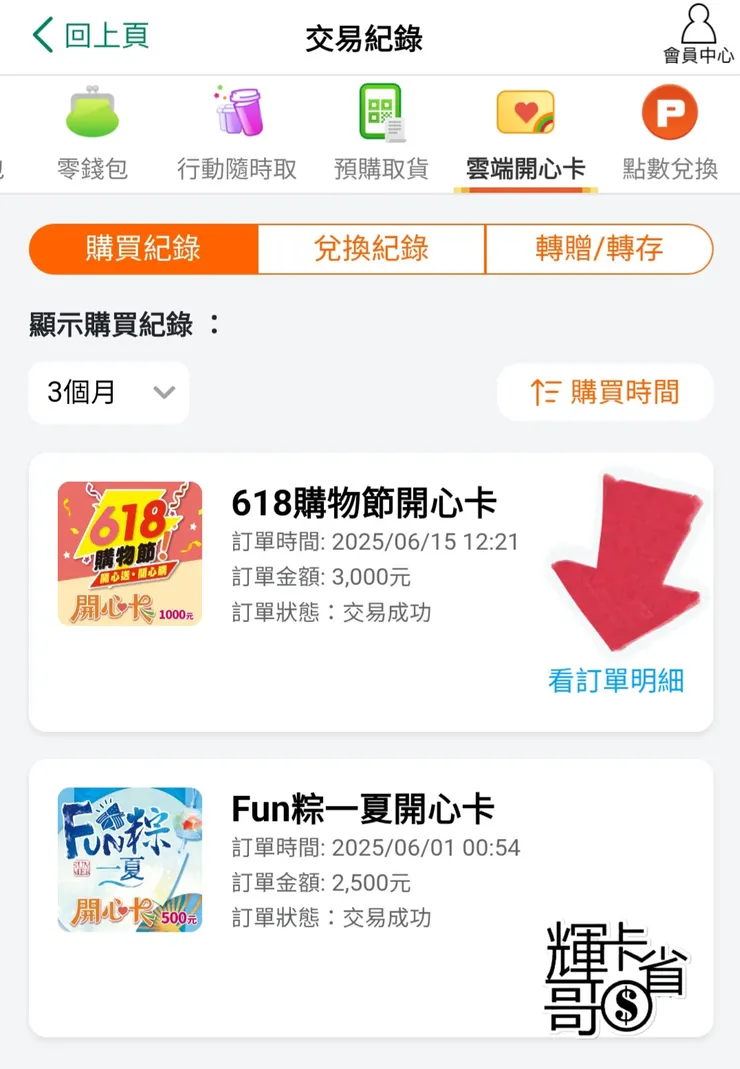Viewport: 740px width, 1069px height.
Task: Click the 3個月 dropdown chevron arrow
Action: pos(164,392)
